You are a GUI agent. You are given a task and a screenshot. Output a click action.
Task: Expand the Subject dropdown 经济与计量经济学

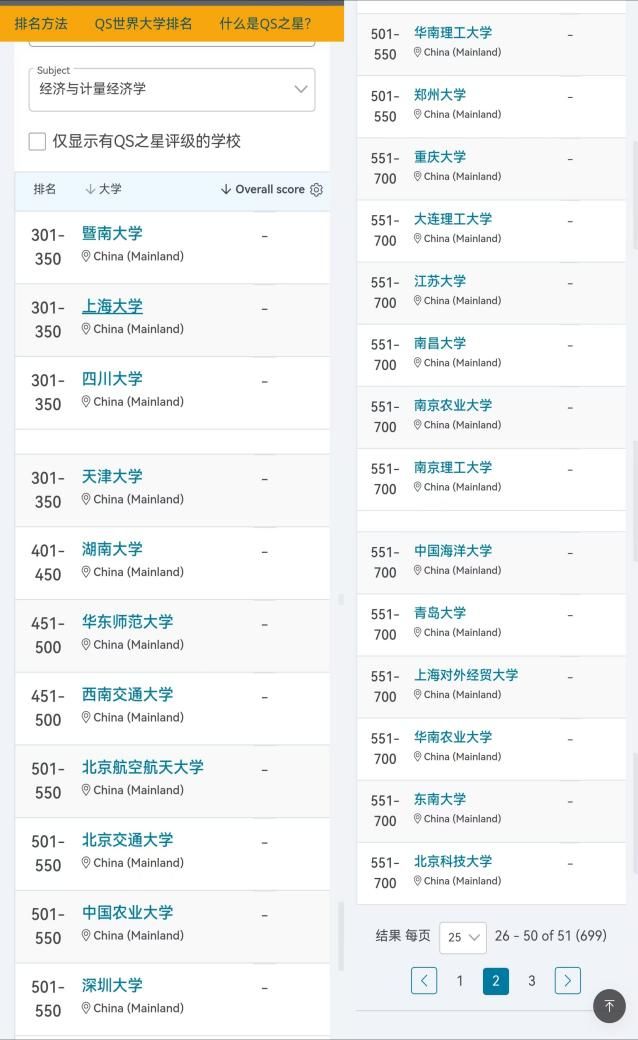point(172,89)
